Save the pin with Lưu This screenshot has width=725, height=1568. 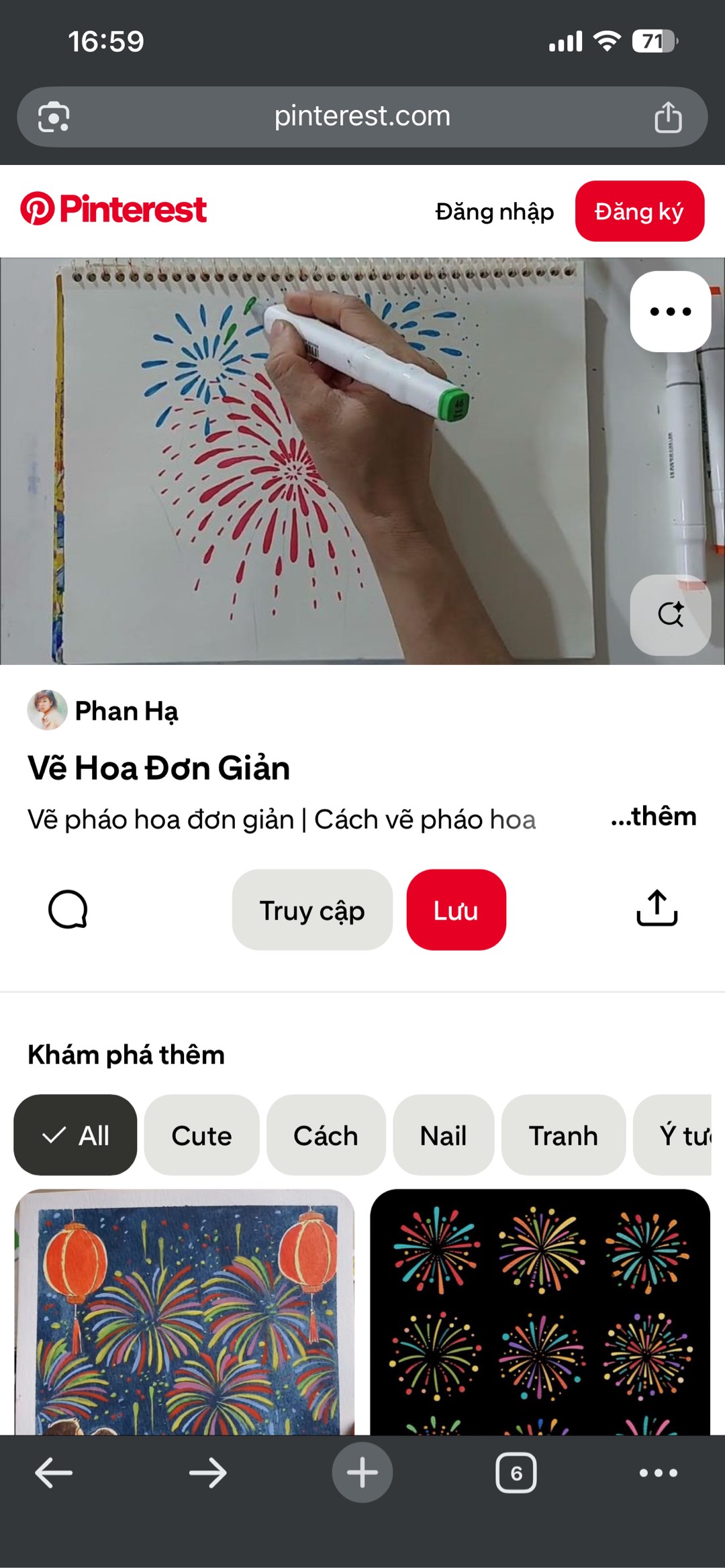(x=456, y=910)
